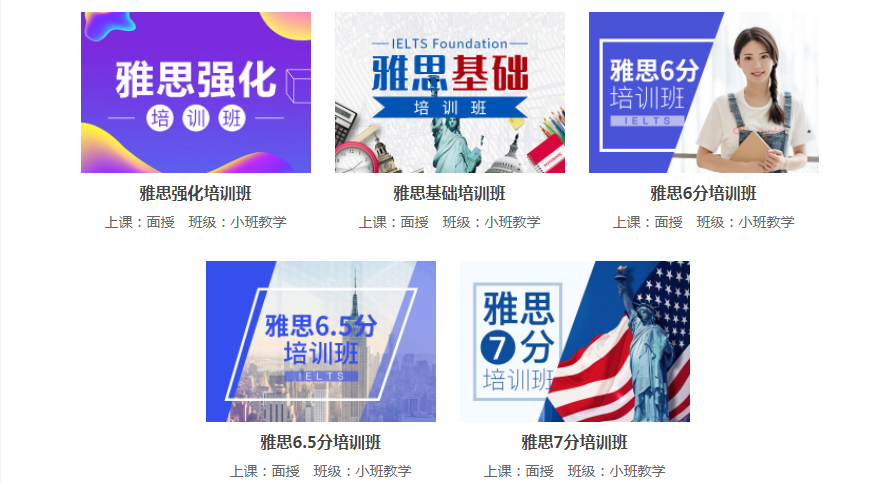Viewport: 893px width, 483px height.
Task: Open the 雅思强化培训班 course card
Action: click(195, 93)
